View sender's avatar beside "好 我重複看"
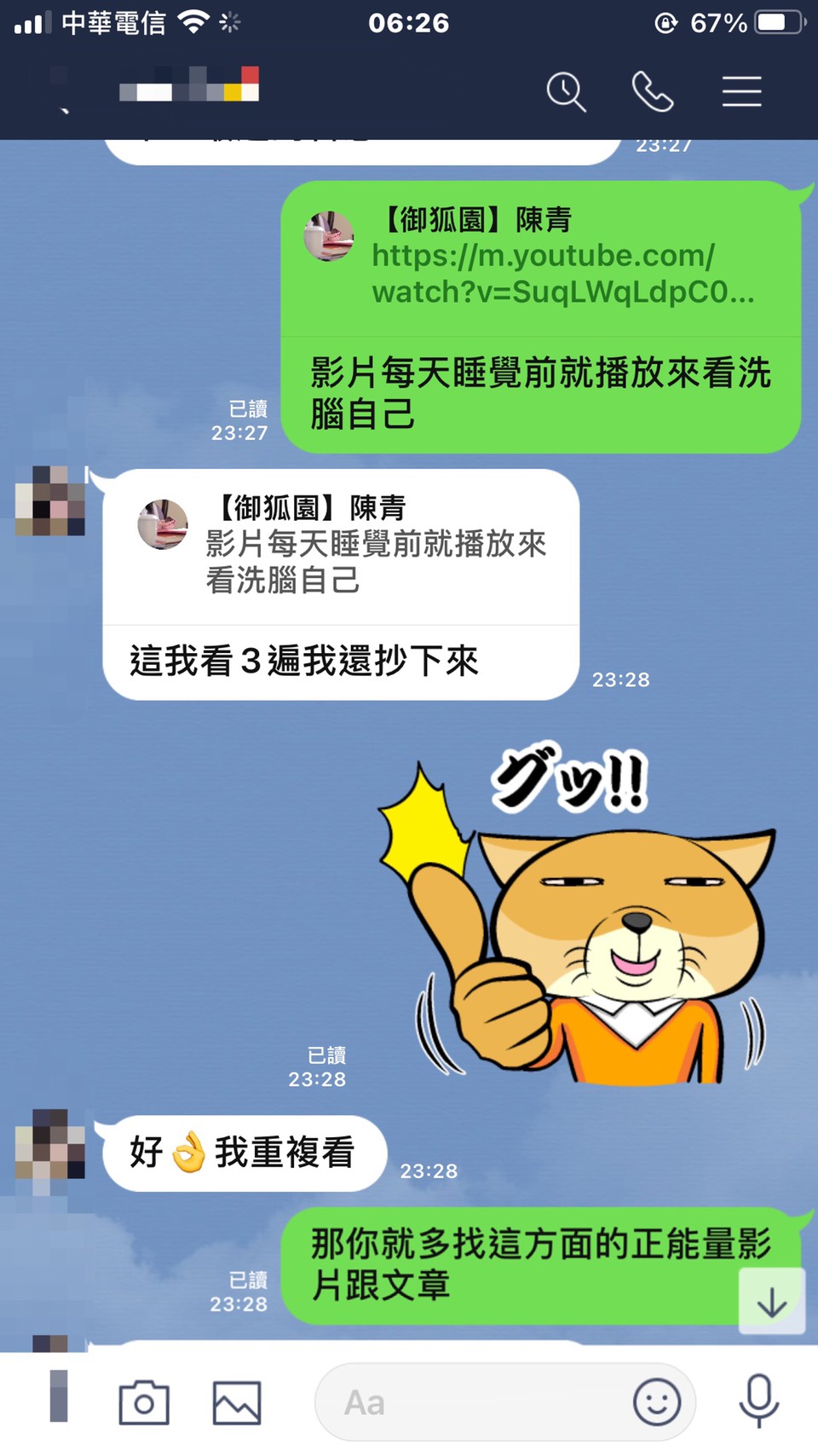The width and height of the screenshot is (818, 1456). (x=50, y=1143)
